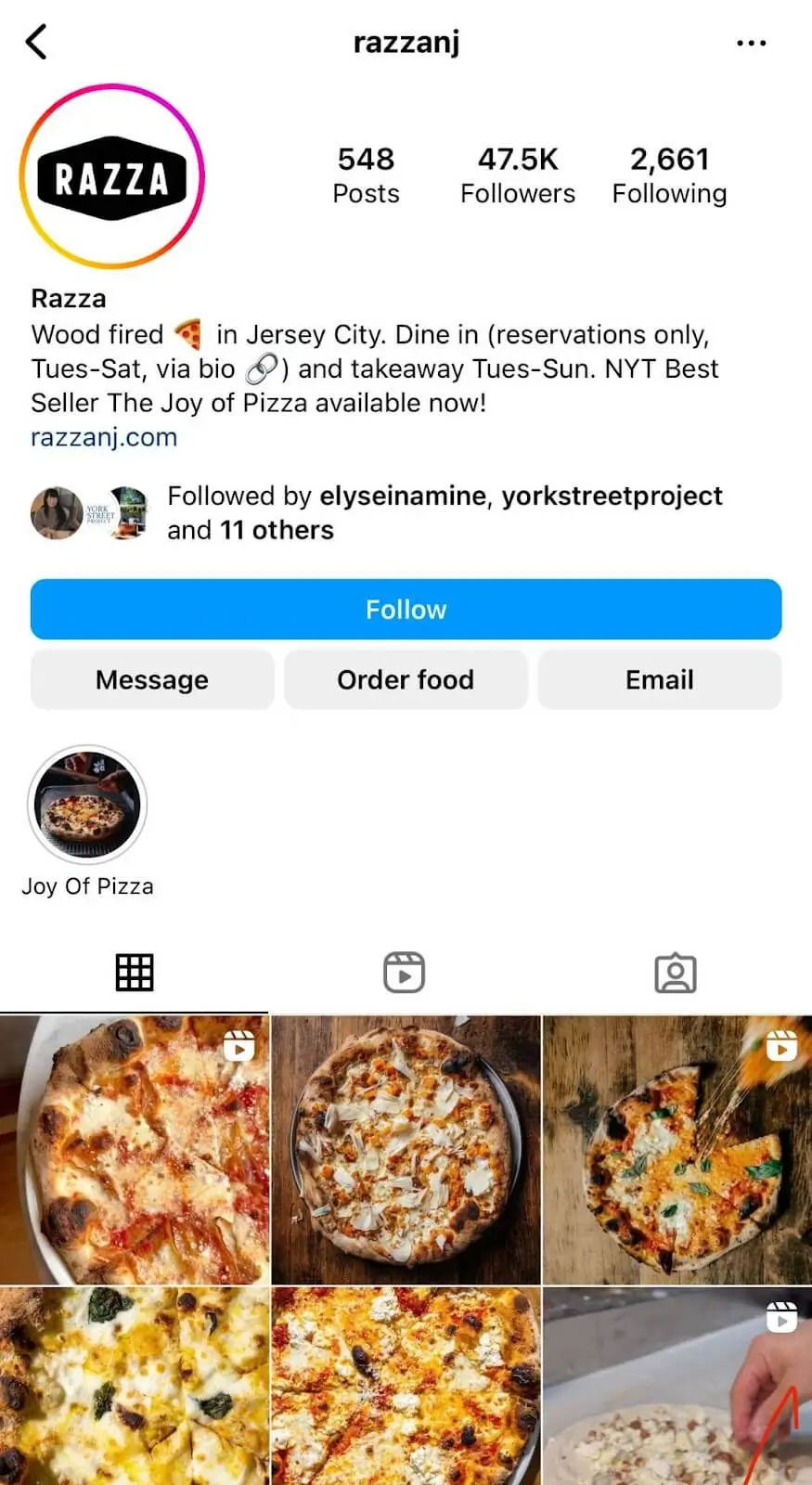This screenshot has height=1485, width=812.
Task: Switch to the tagged photos tab
Action: [x=676, y=973]
